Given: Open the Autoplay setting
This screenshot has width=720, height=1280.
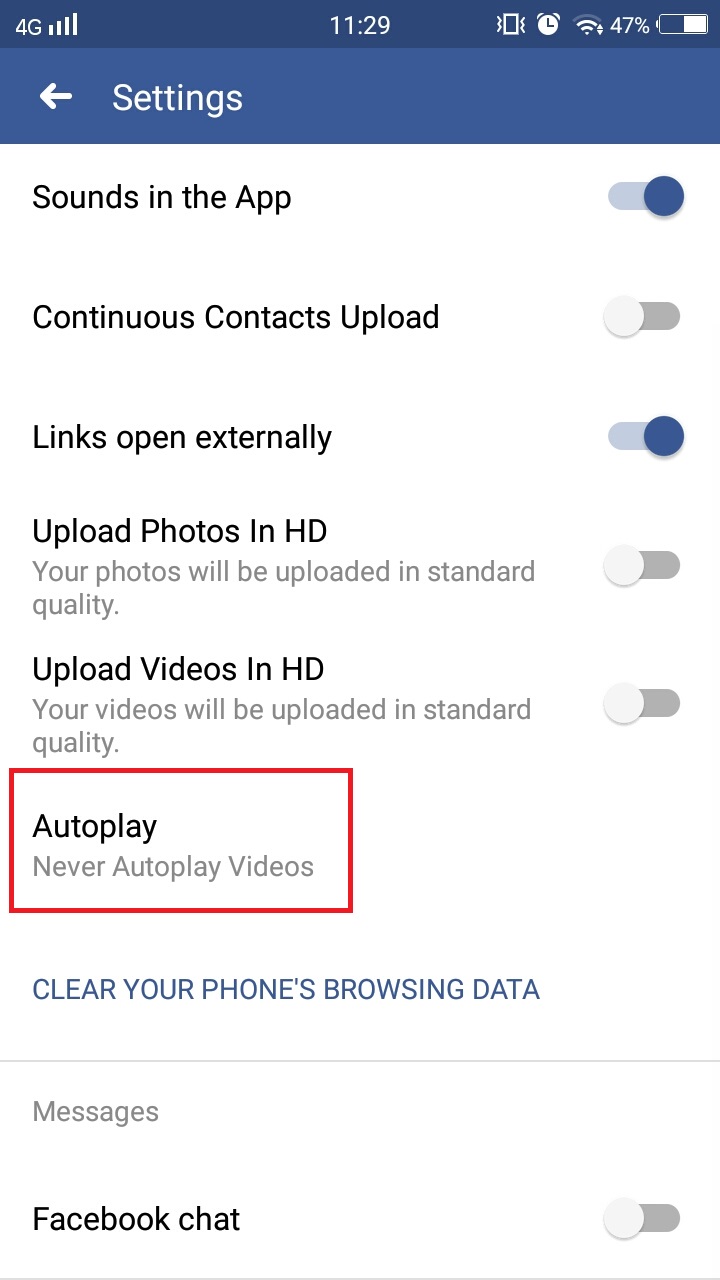Looking at the screenshot, I should coord(180,843).
